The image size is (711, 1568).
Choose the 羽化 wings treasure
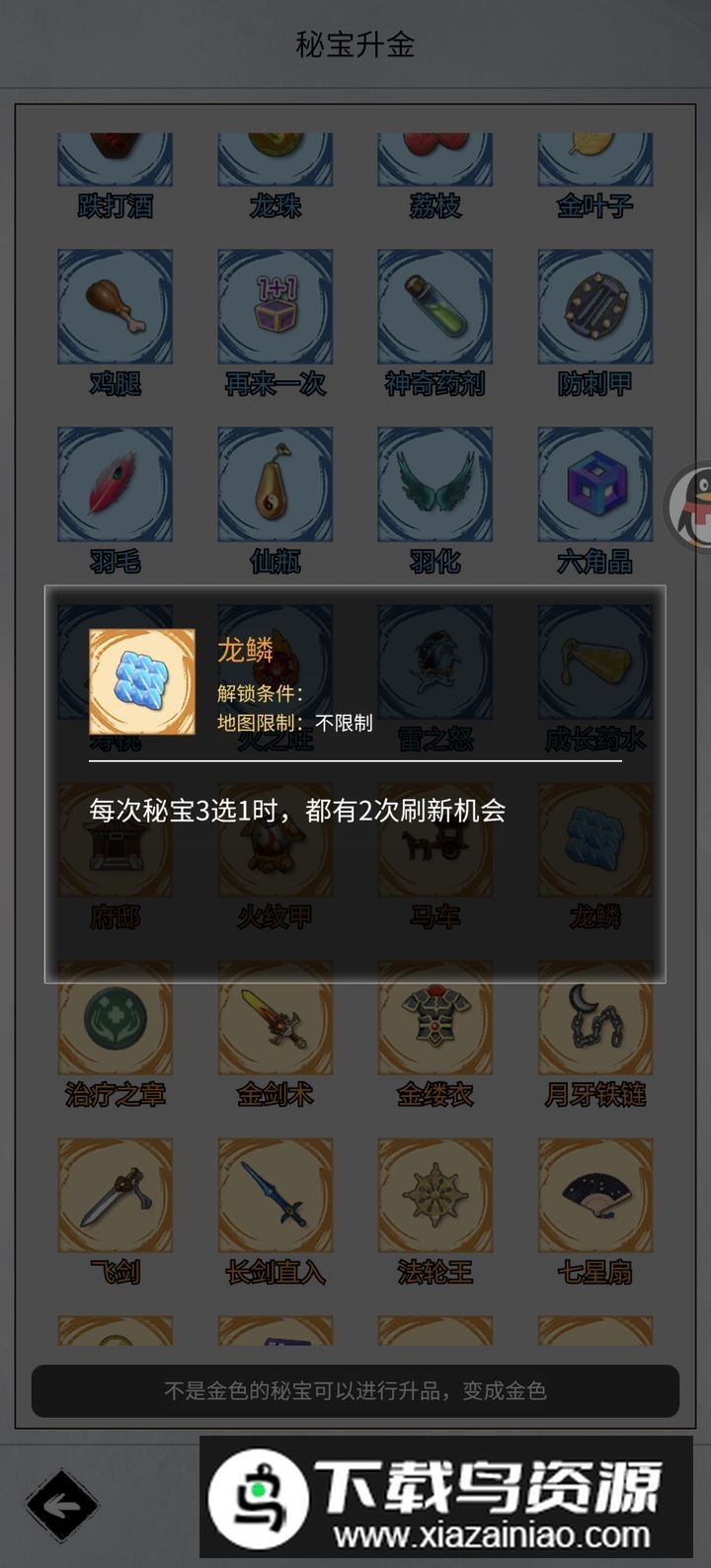pos(435,485)
